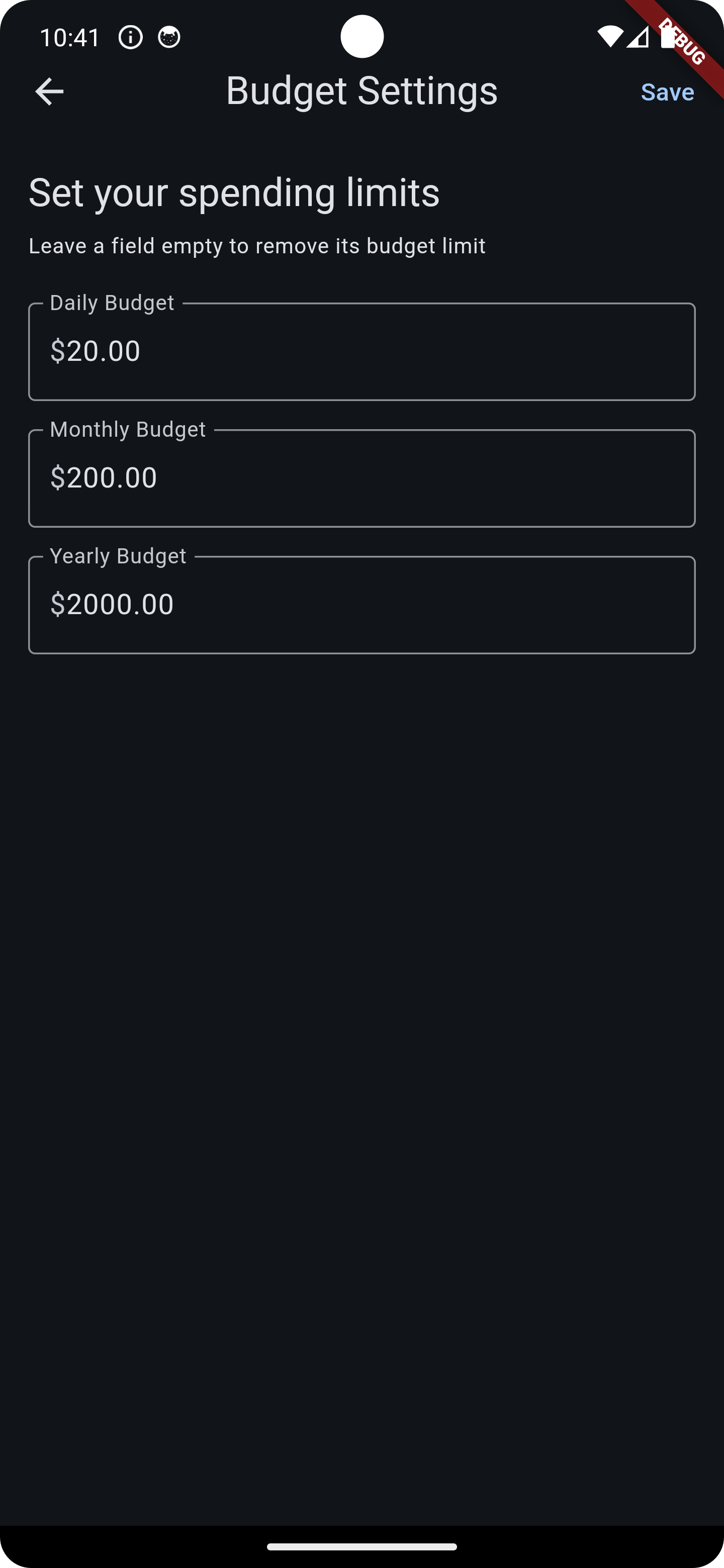The image size is (724, 1568).
Task: Tap the Save link
Action: (667, 92)
